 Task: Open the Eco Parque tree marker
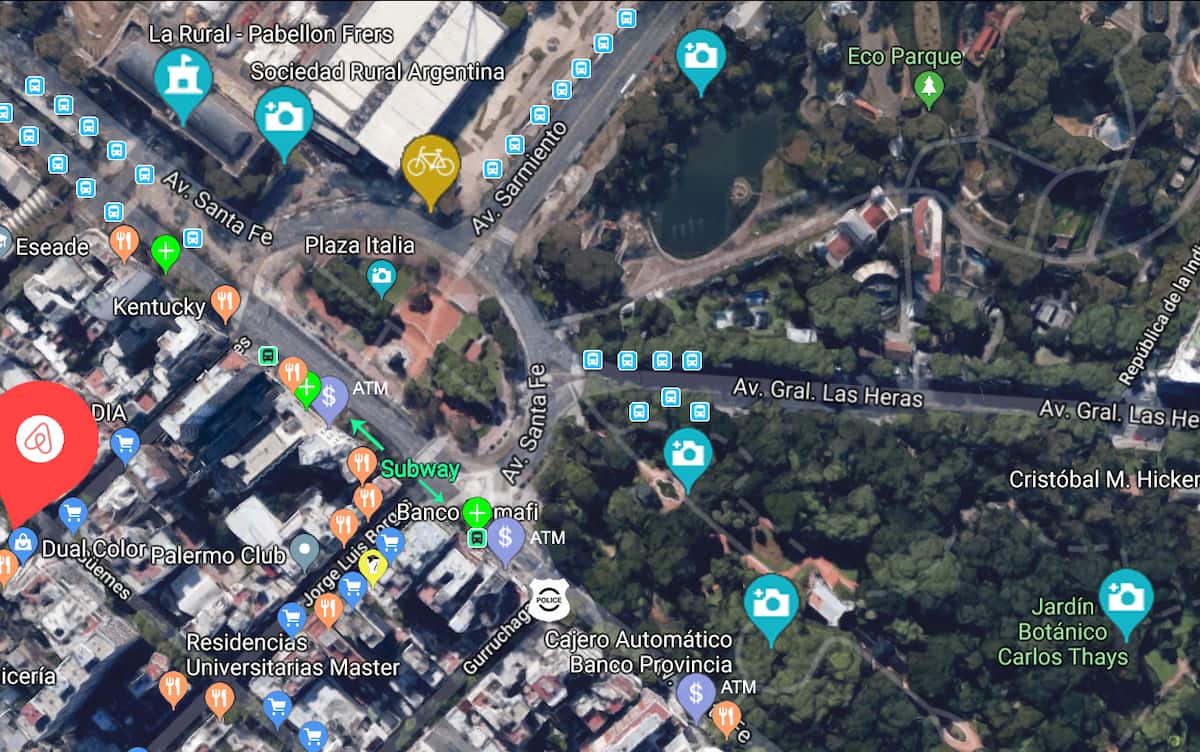point(929,87)
